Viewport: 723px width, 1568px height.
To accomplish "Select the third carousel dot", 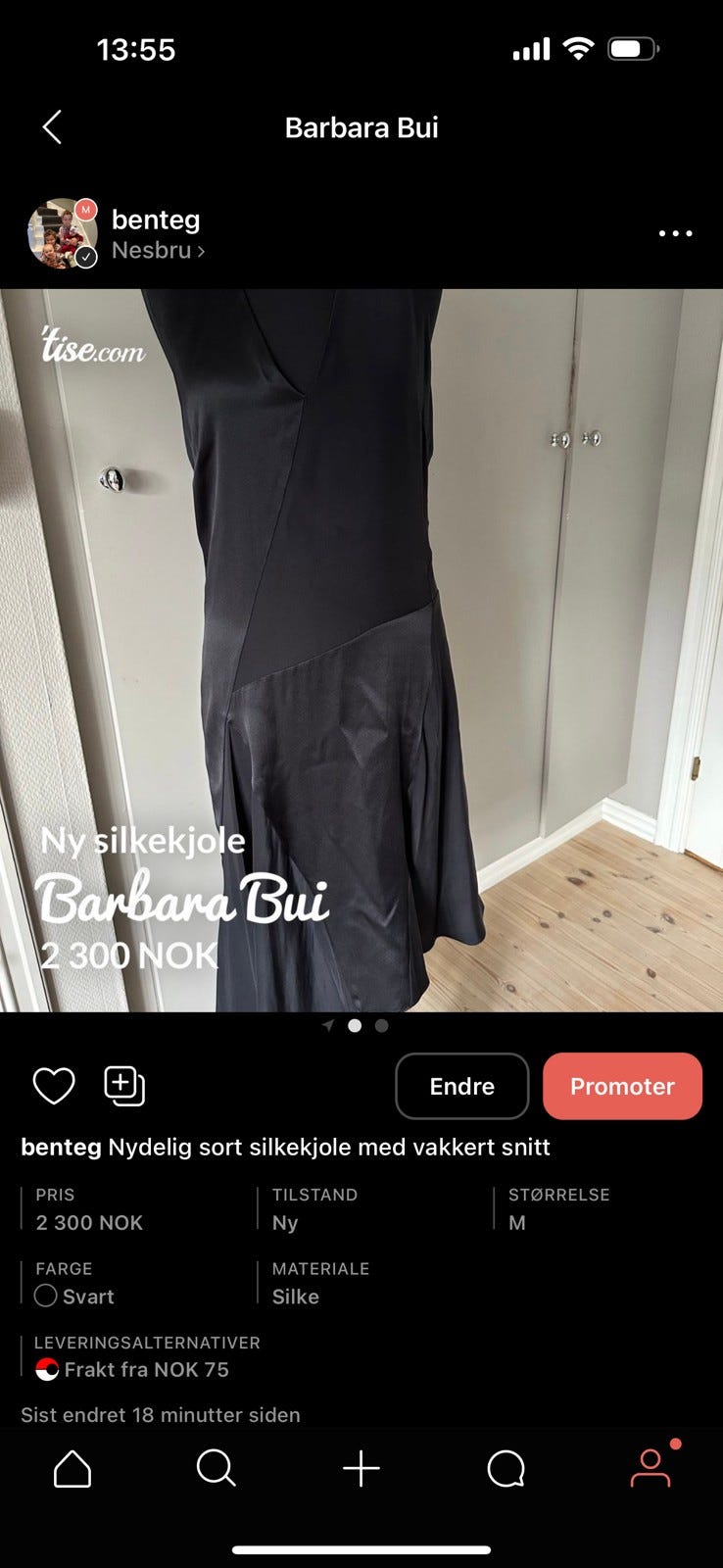I will pos(381,1025).
